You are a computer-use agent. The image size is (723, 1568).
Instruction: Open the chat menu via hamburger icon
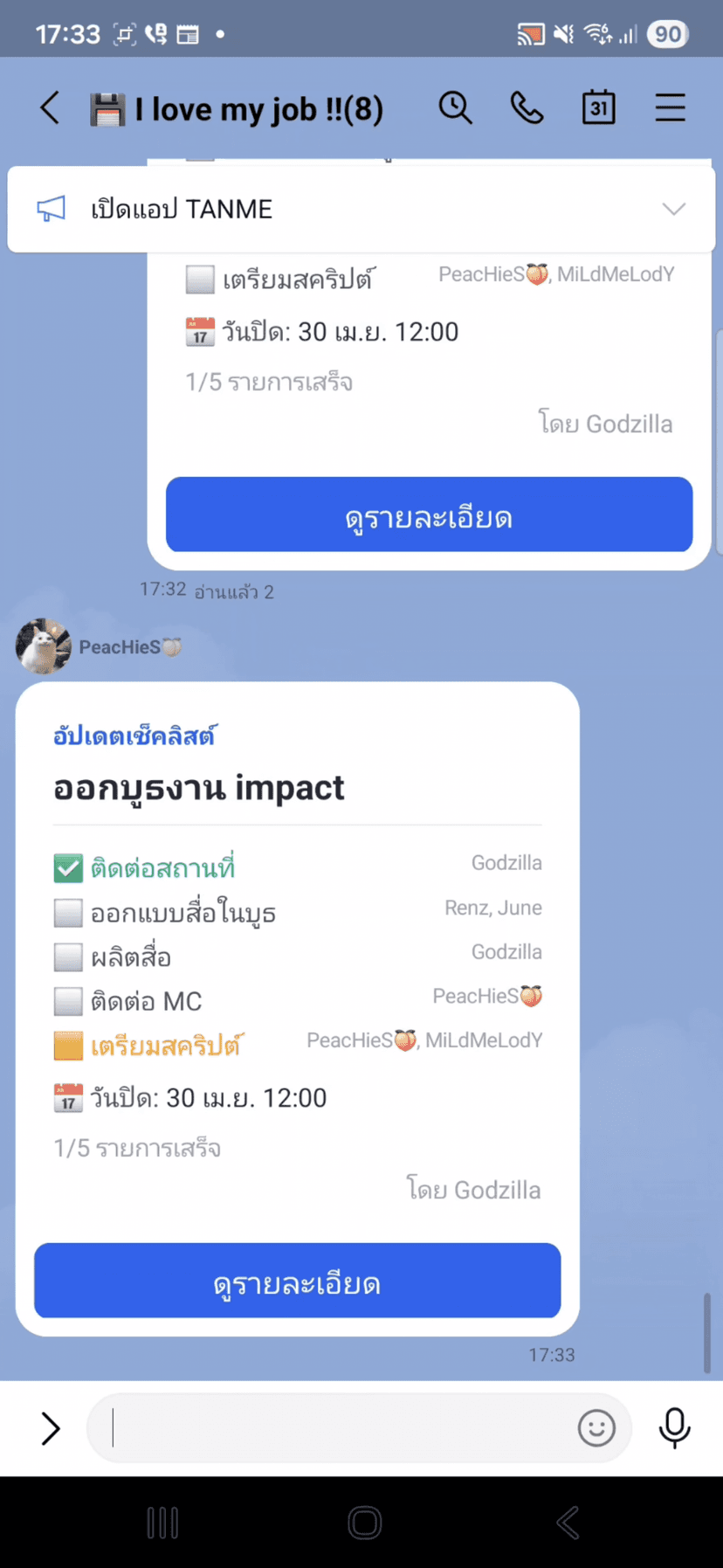(670, 107)
